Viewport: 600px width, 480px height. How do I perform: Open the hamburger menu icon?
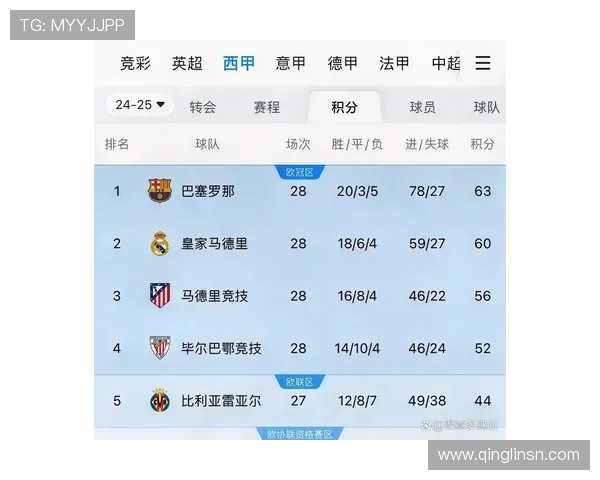point(483,63)
